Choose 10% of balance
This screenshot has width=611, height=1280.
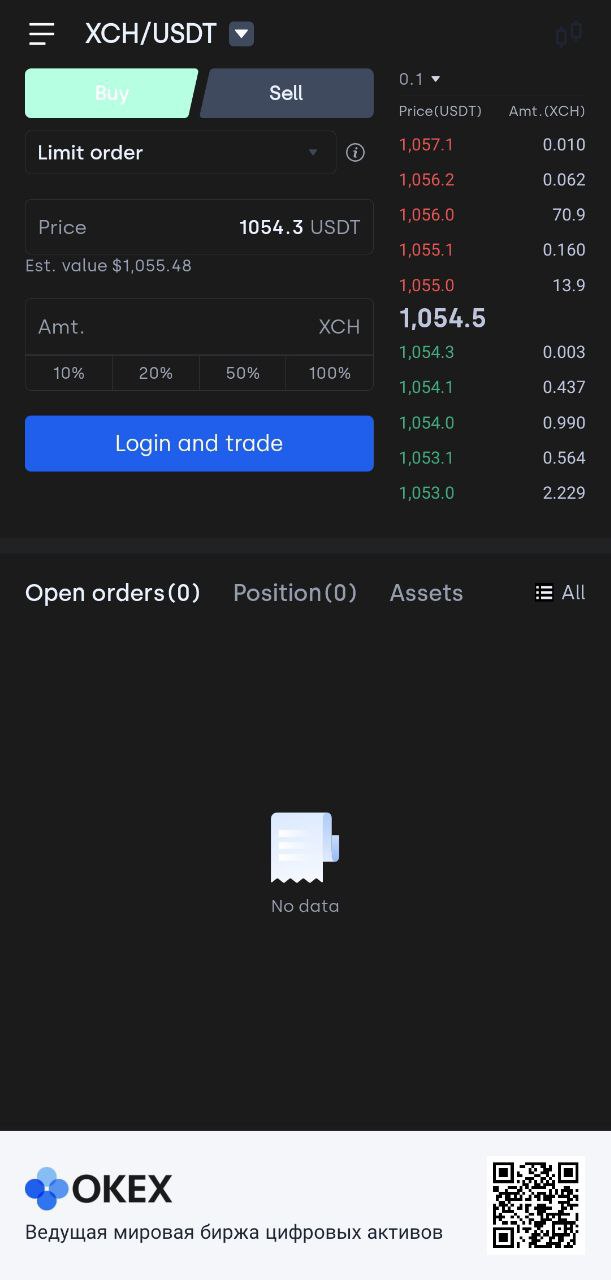click(69, 373)
